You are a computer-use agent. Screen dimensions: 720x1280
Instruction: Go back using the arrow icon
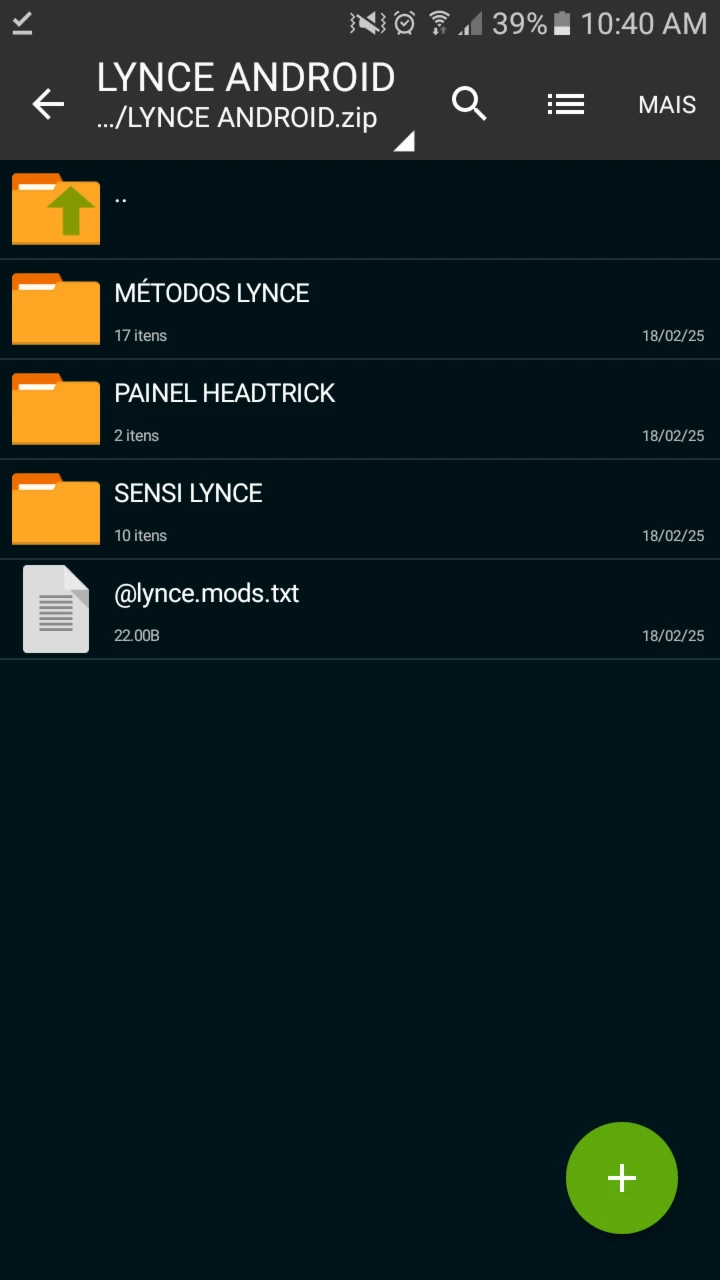[x=48, y=104]
